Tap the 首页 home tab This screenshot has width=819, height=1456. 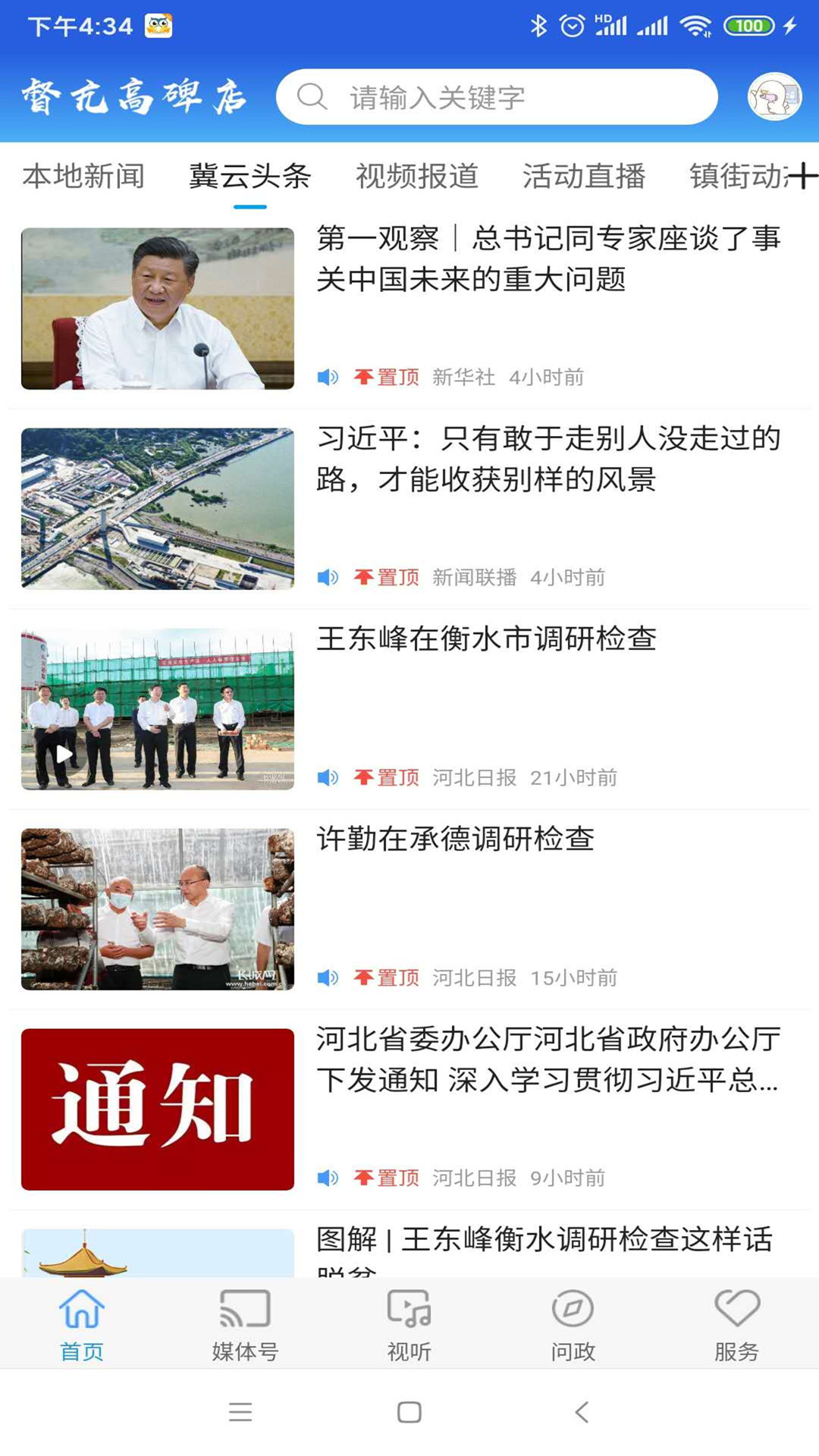click(x=82, y=1324)
